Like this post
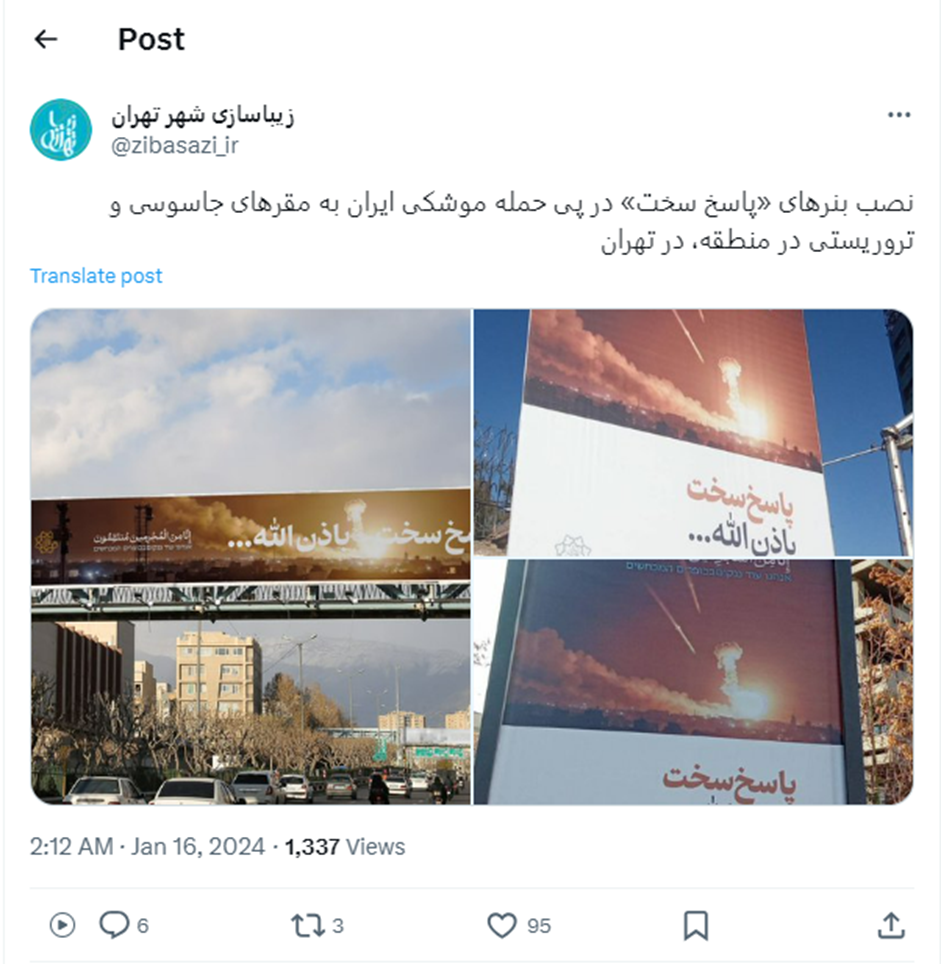 tap(502, 925)
